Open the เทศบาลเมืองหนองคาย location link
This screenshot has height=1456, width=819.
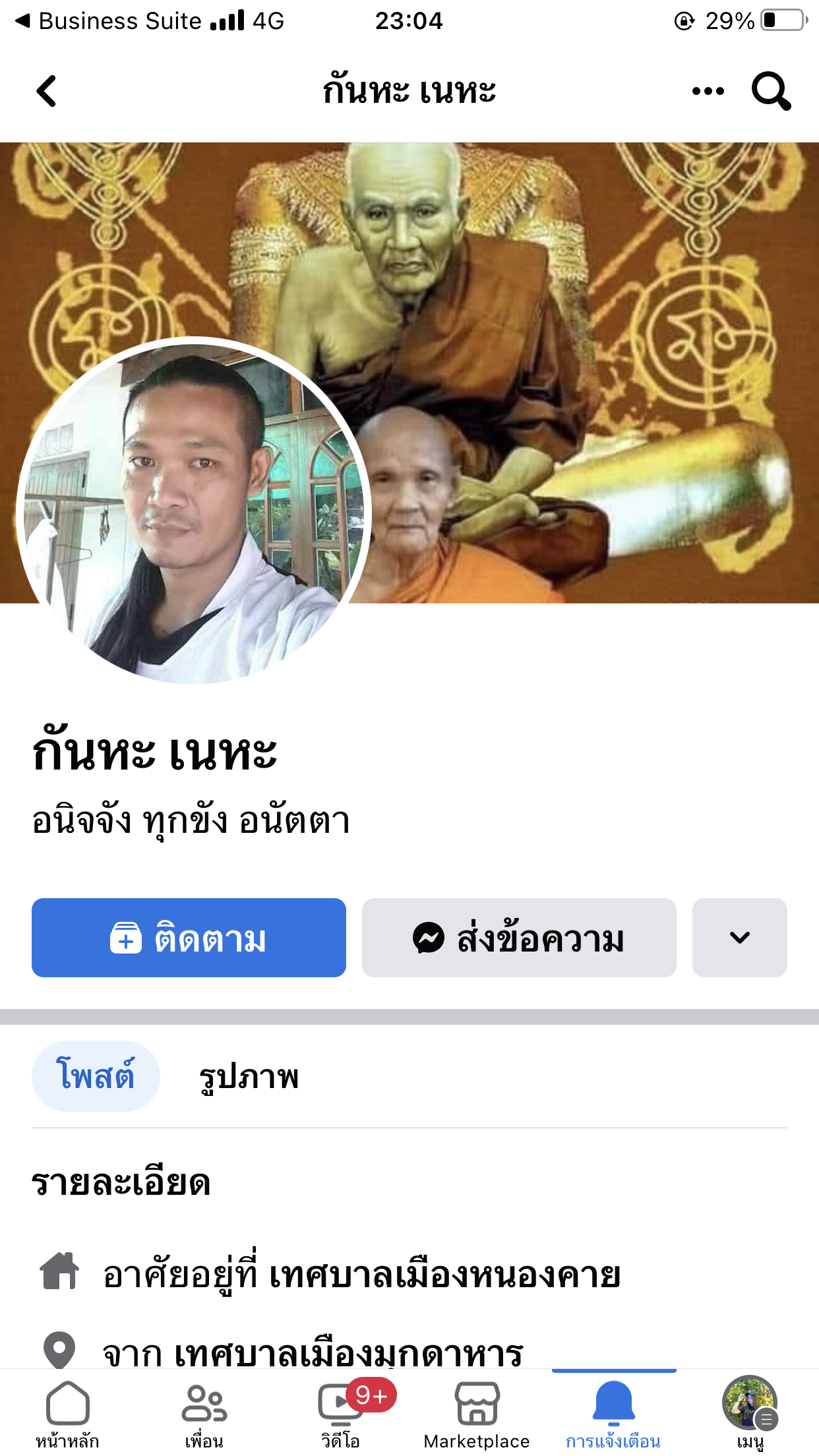point(445,1275)
